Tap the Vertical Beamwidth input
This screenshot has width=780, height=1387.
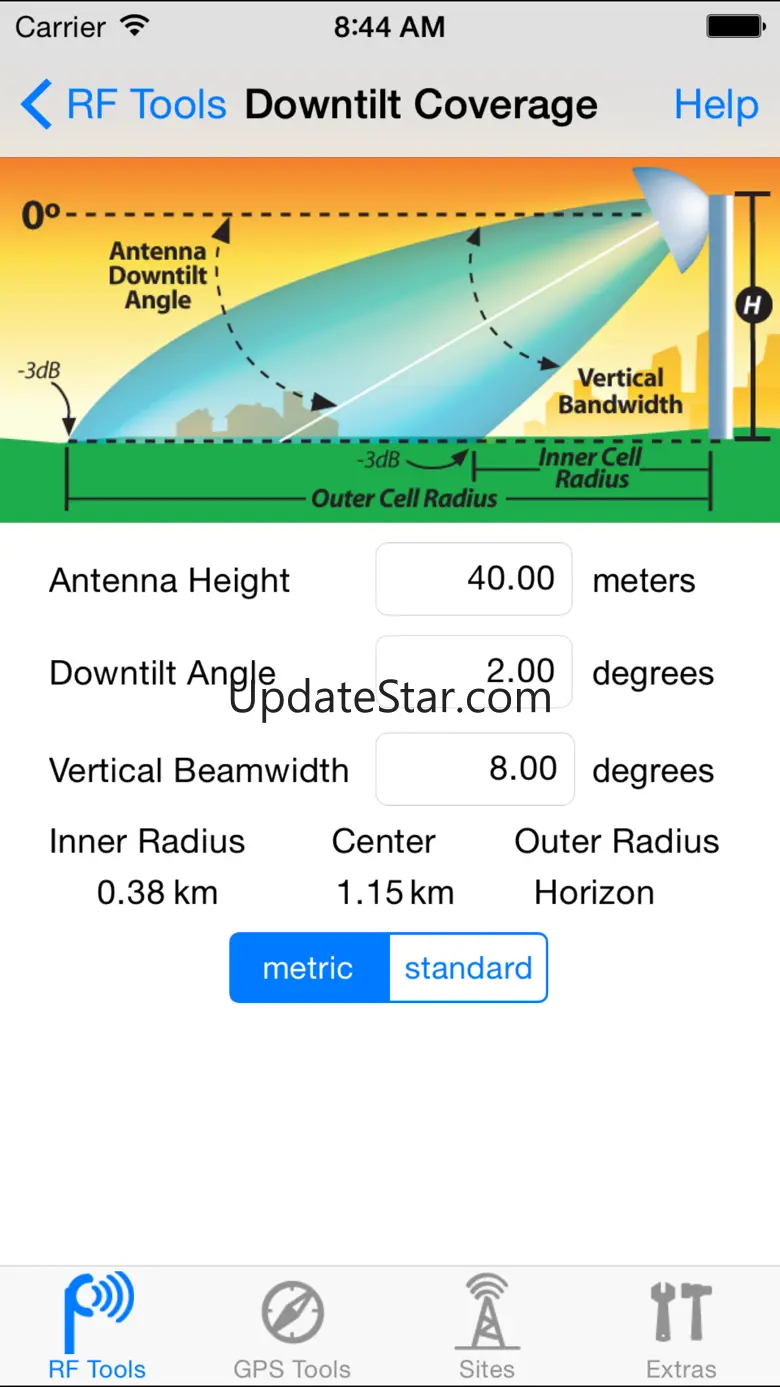[x=474, y=769]
